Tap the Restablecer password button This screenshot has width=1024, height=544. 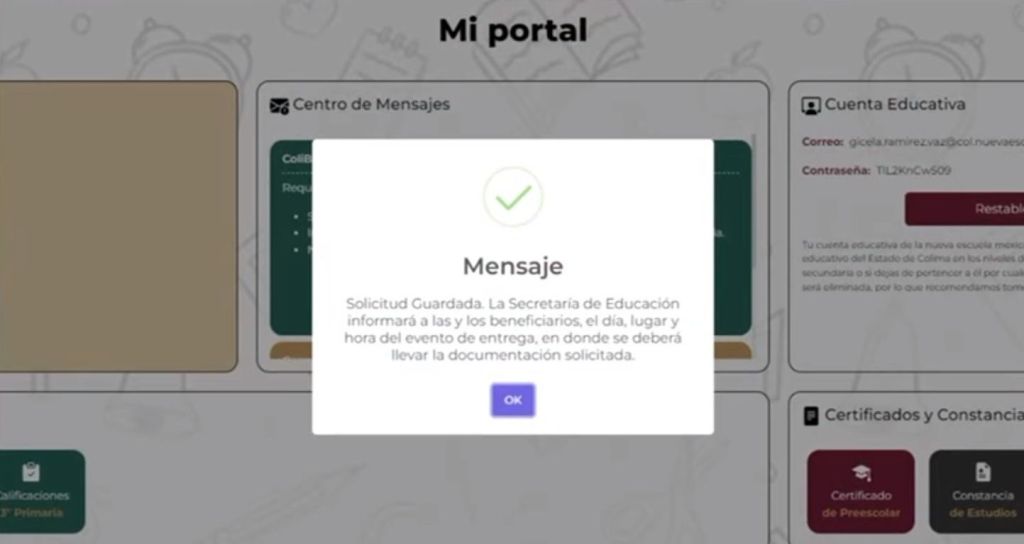968,209
